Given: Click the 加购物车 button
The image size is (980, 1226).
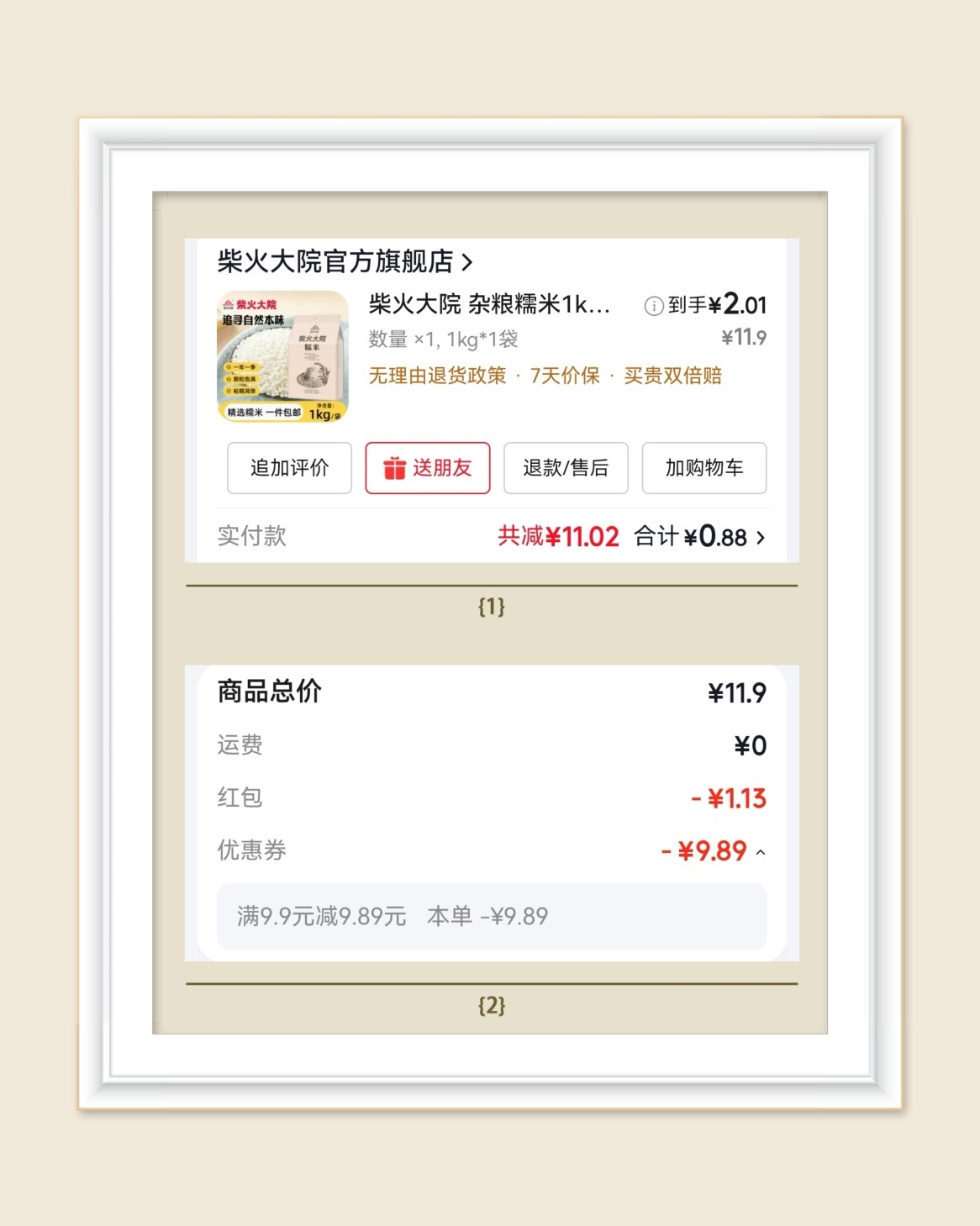Looking at the screenshot, I should click(704, 468).
